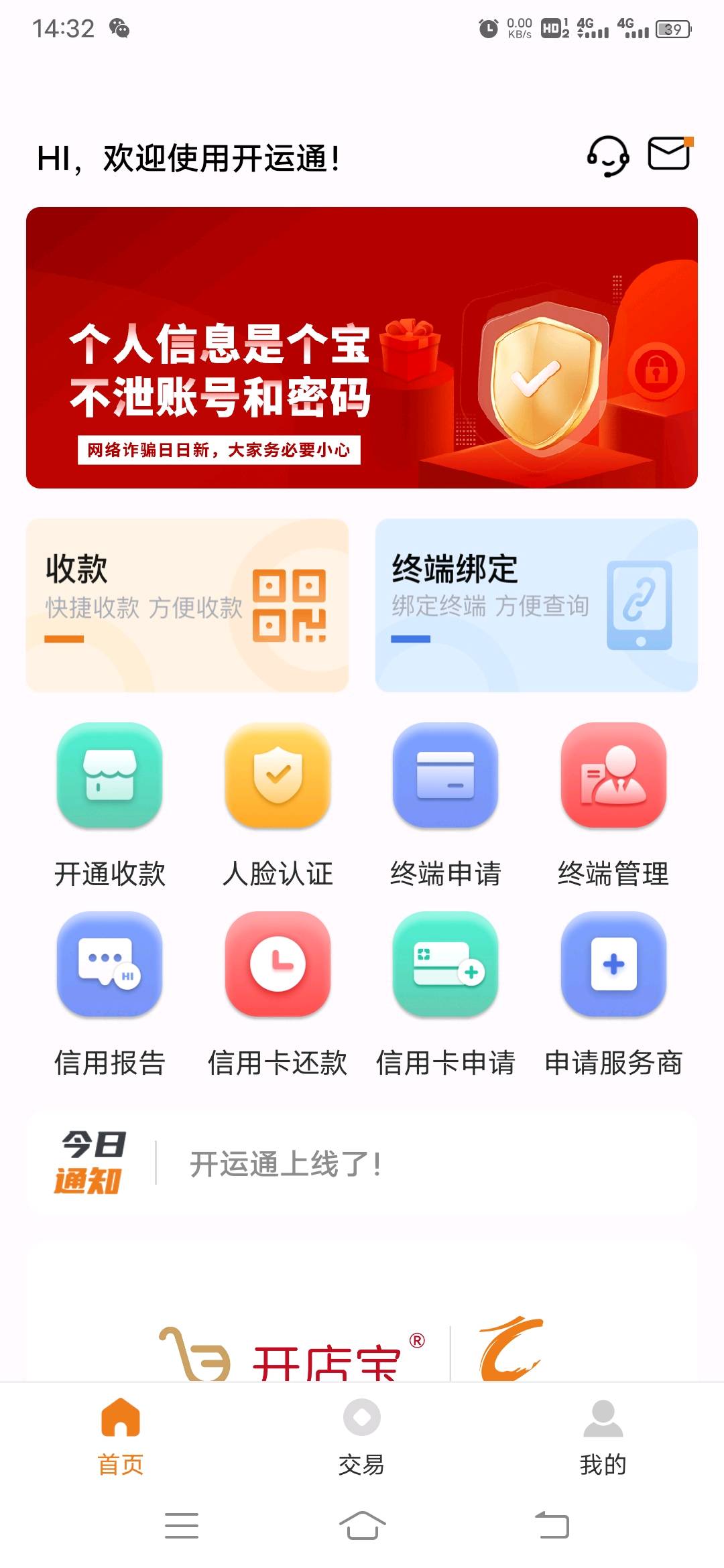This screenshot has height=1568, width=724.
Task: Open 信用卡还款
Action: [278, 993]
